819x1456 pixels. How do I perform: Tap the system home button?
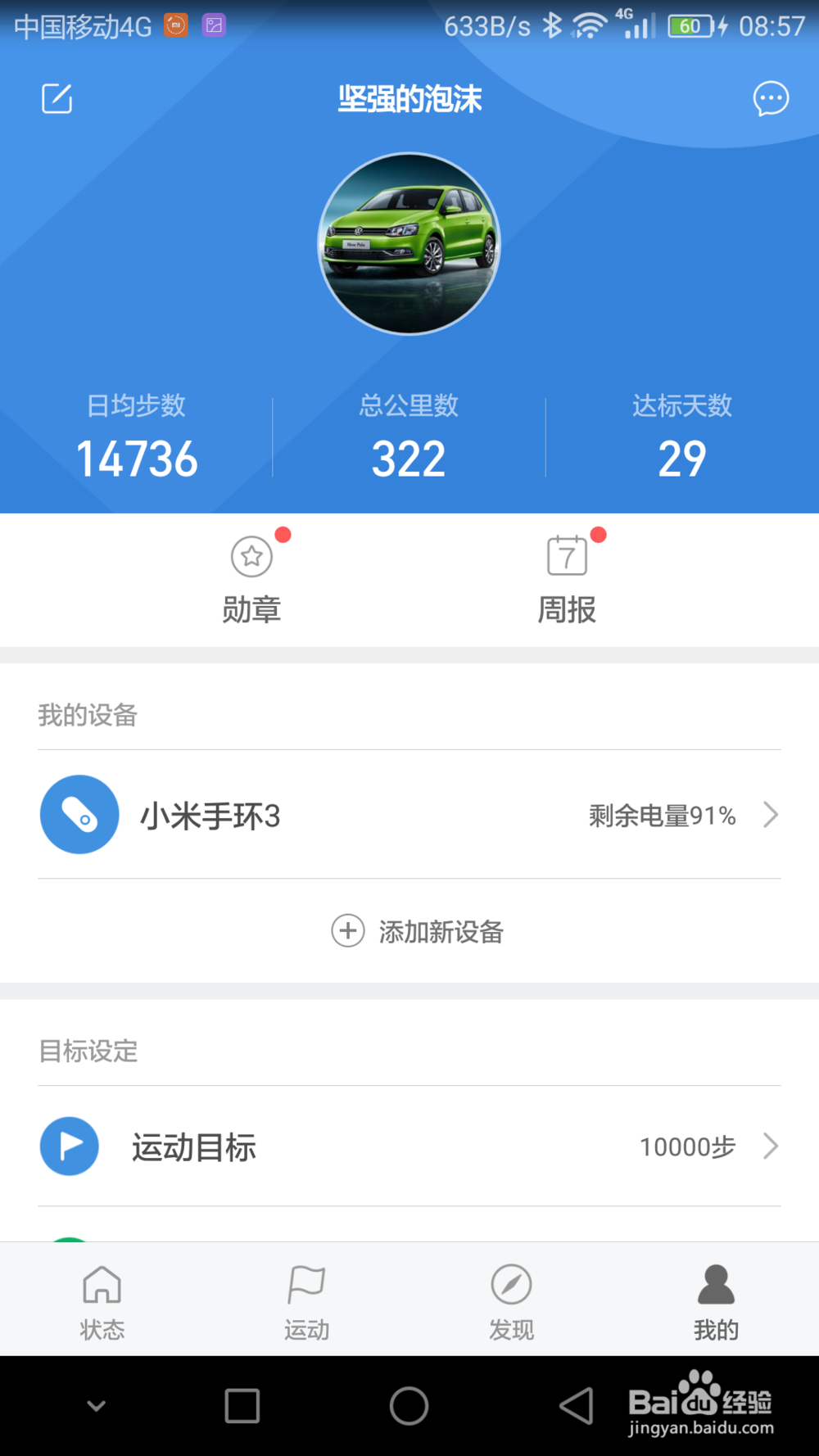pos(409,1406)
